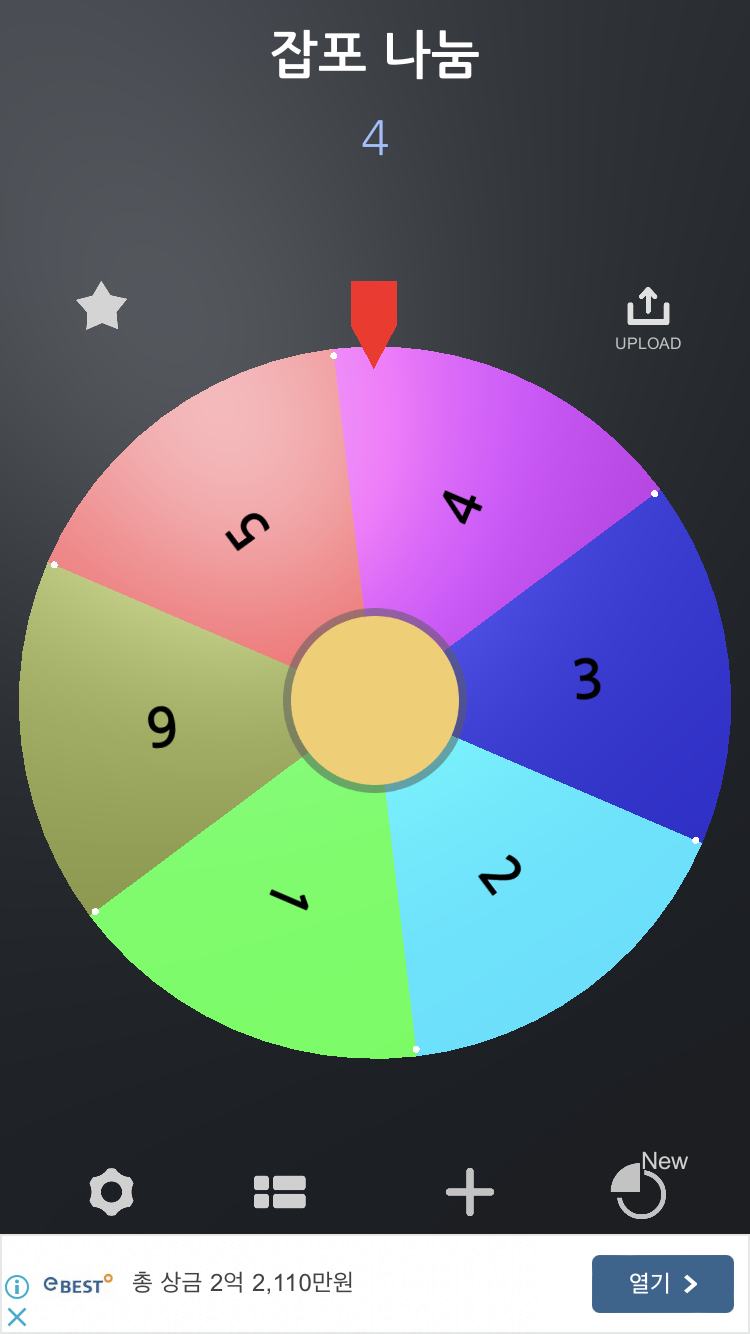Open the roulette list view
The height and width of the screenshot is (1334, 750).
(280, 1192)
